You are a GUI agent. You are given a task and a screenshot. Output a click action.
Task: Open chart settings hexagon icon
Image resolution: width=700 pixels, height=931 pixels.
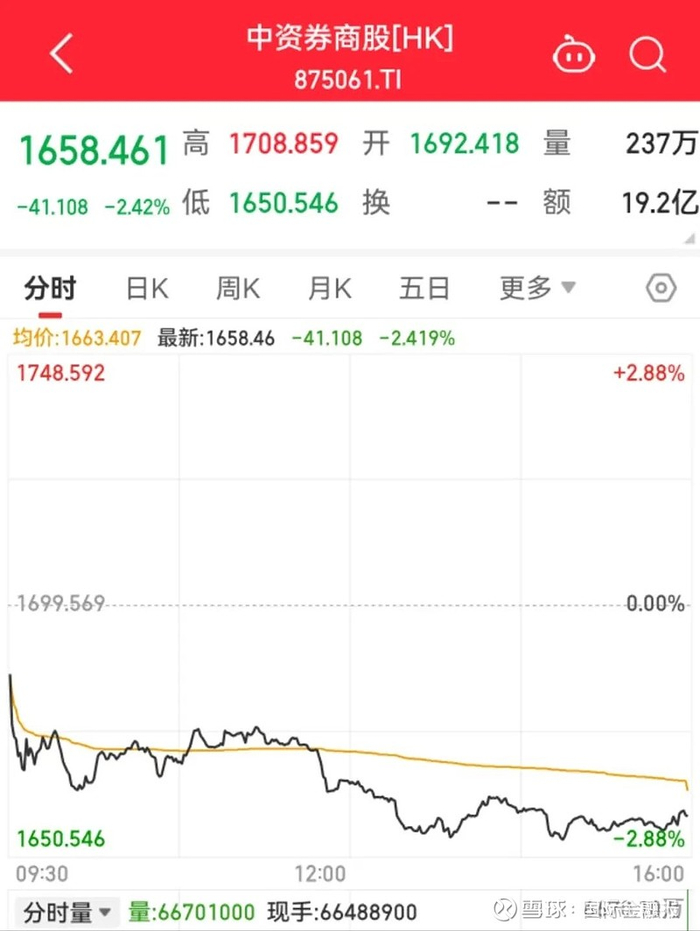[661, 289]
